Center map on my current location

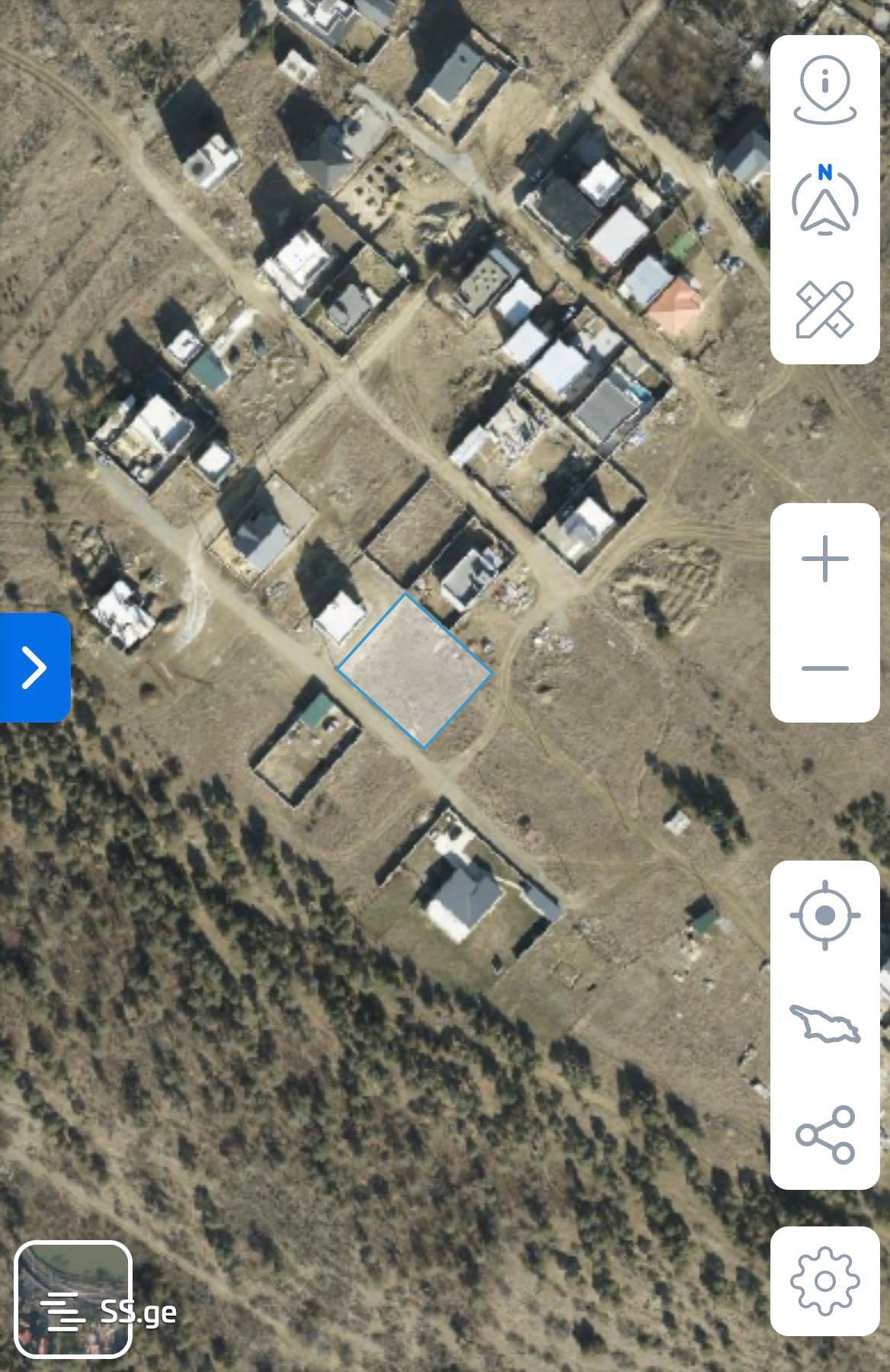point(825,915)
